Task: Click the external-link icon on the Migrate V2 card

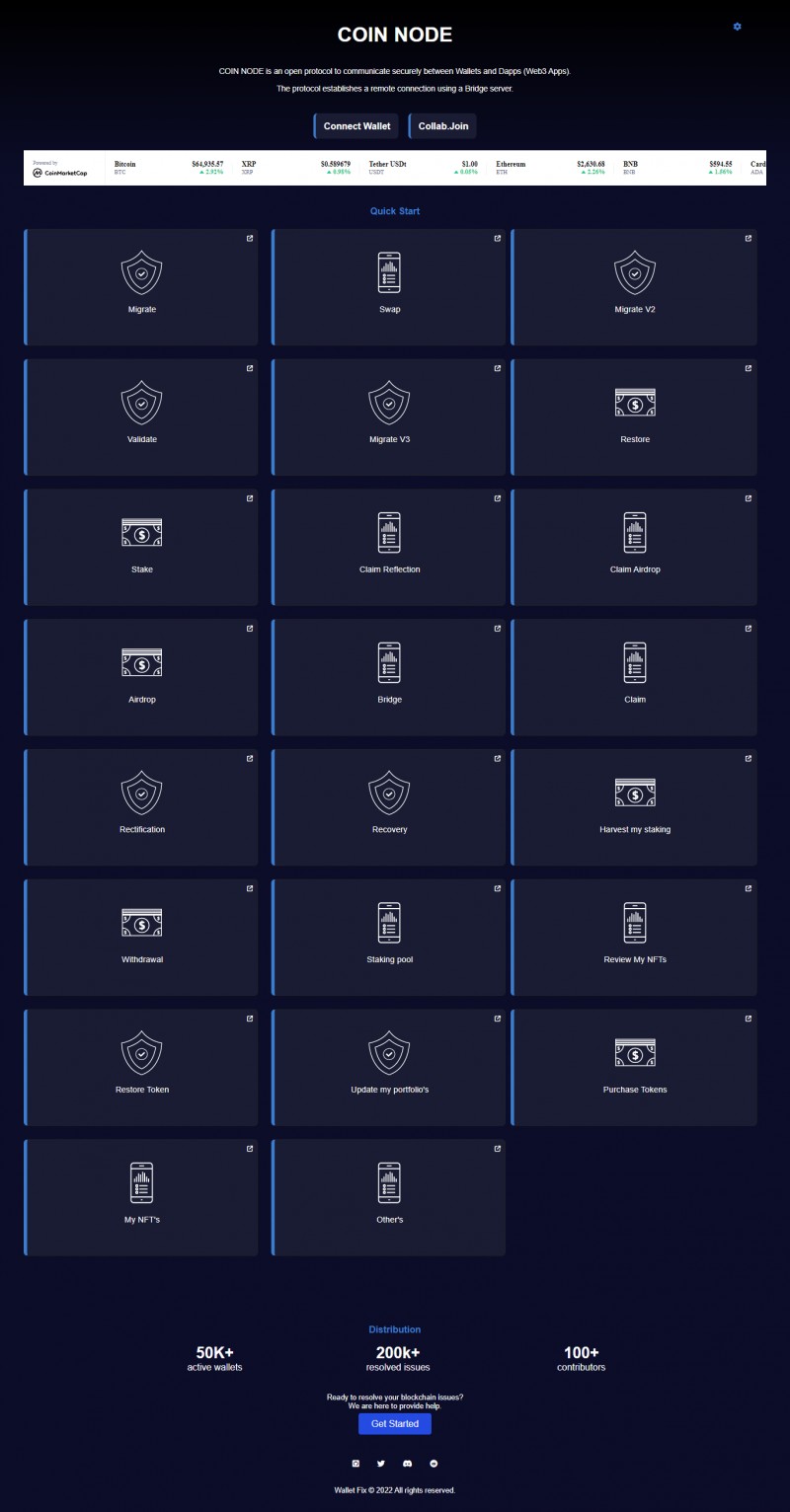Action: (747, 238)
